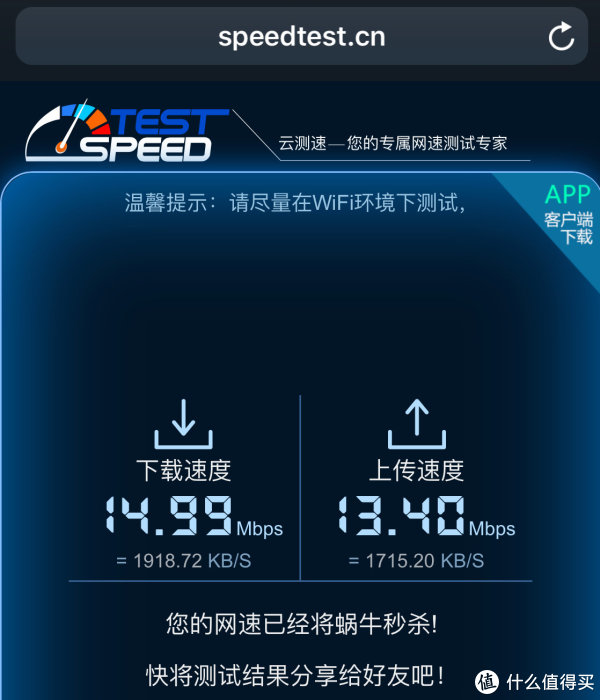
Task: Tap the speedtest.cn address bar
Action: [x=300, y=37]
